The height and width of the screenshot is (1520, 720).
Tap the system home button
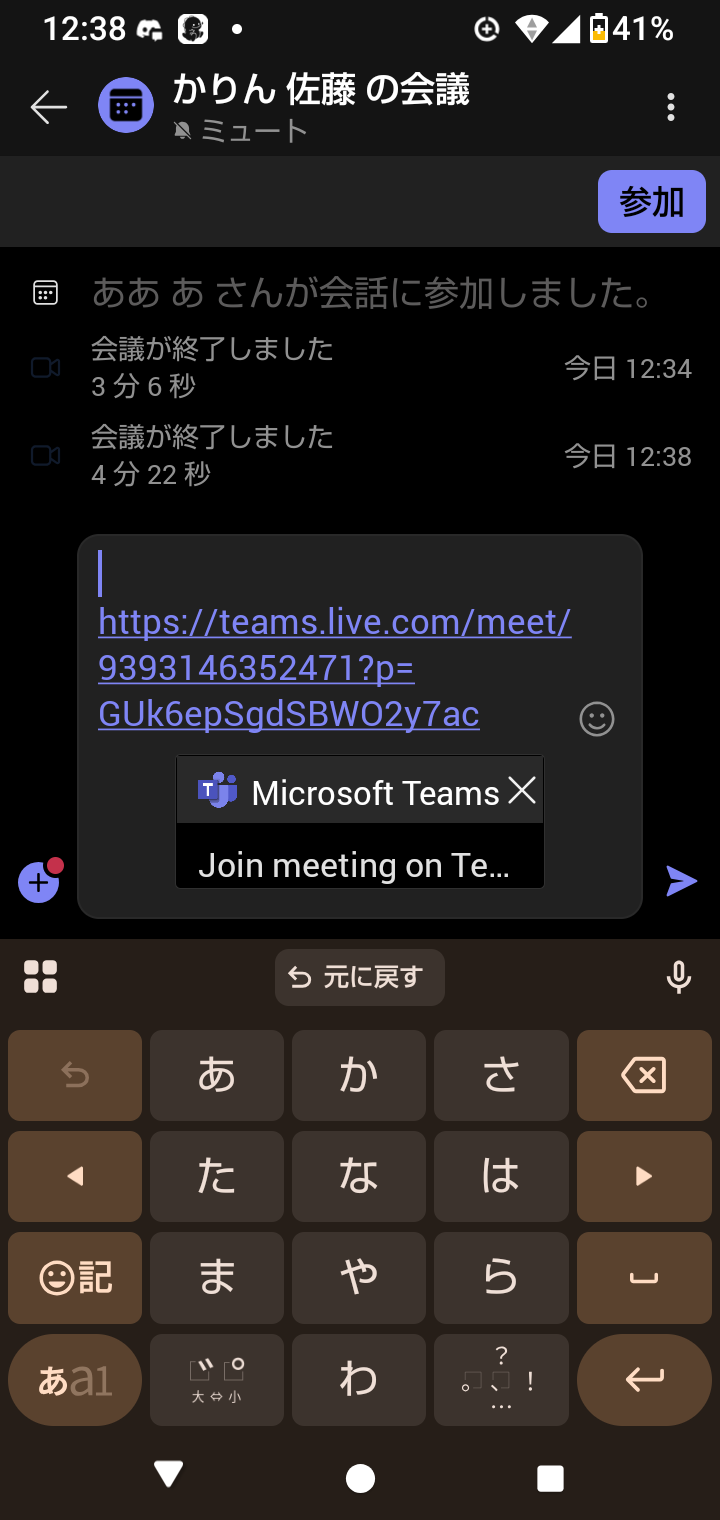click(360, 1478)
